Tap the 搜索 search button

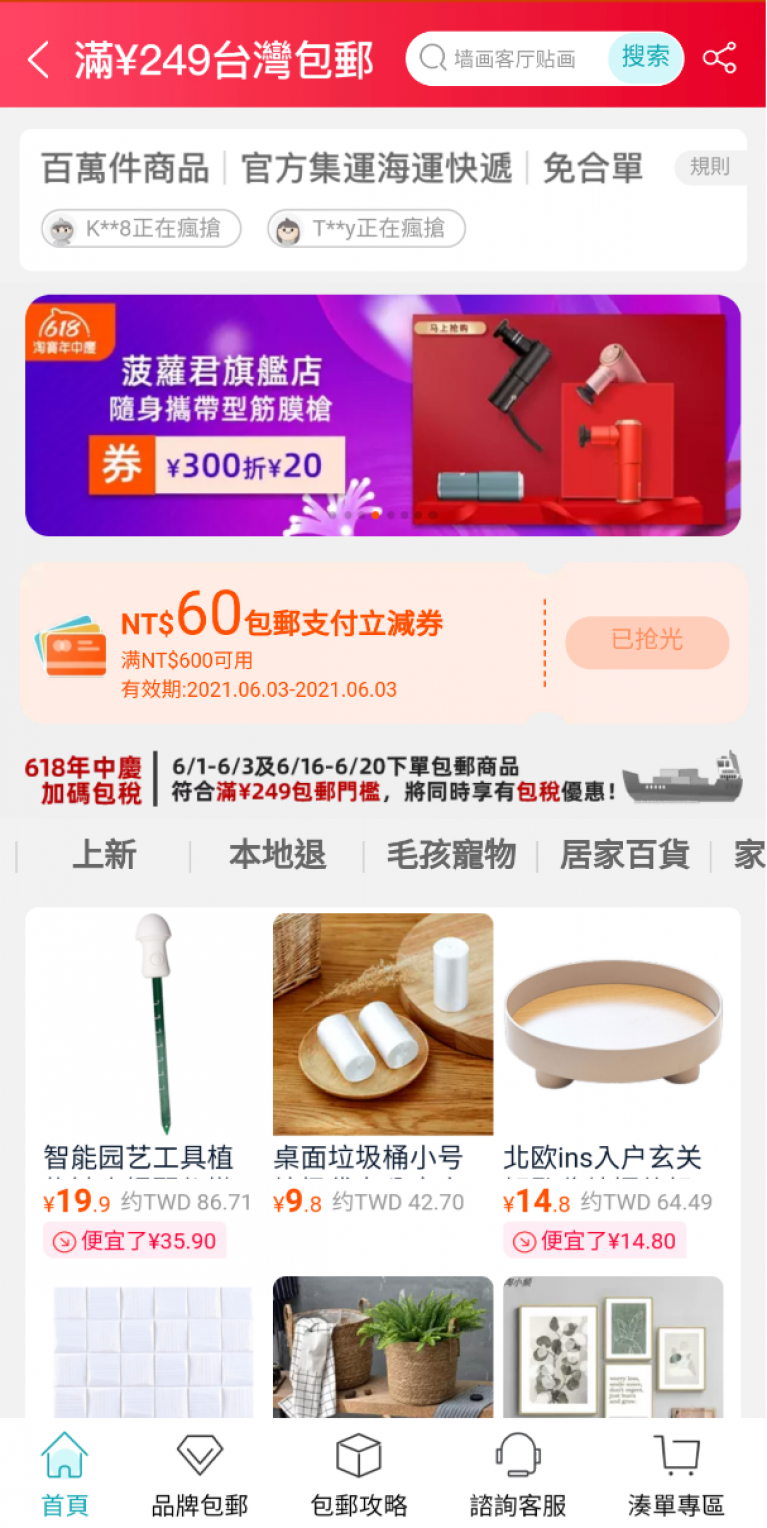pos(645,58)
